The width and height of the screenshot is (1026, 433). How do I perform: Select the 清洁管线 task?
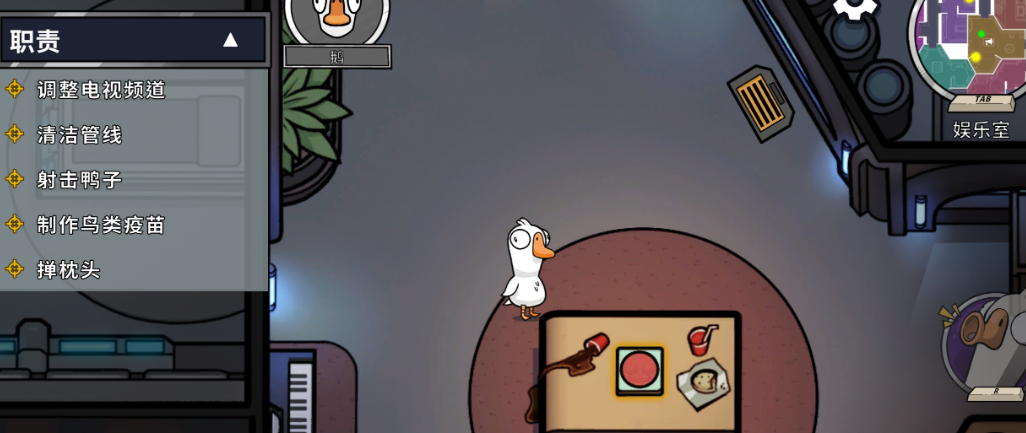pos(79,135)
